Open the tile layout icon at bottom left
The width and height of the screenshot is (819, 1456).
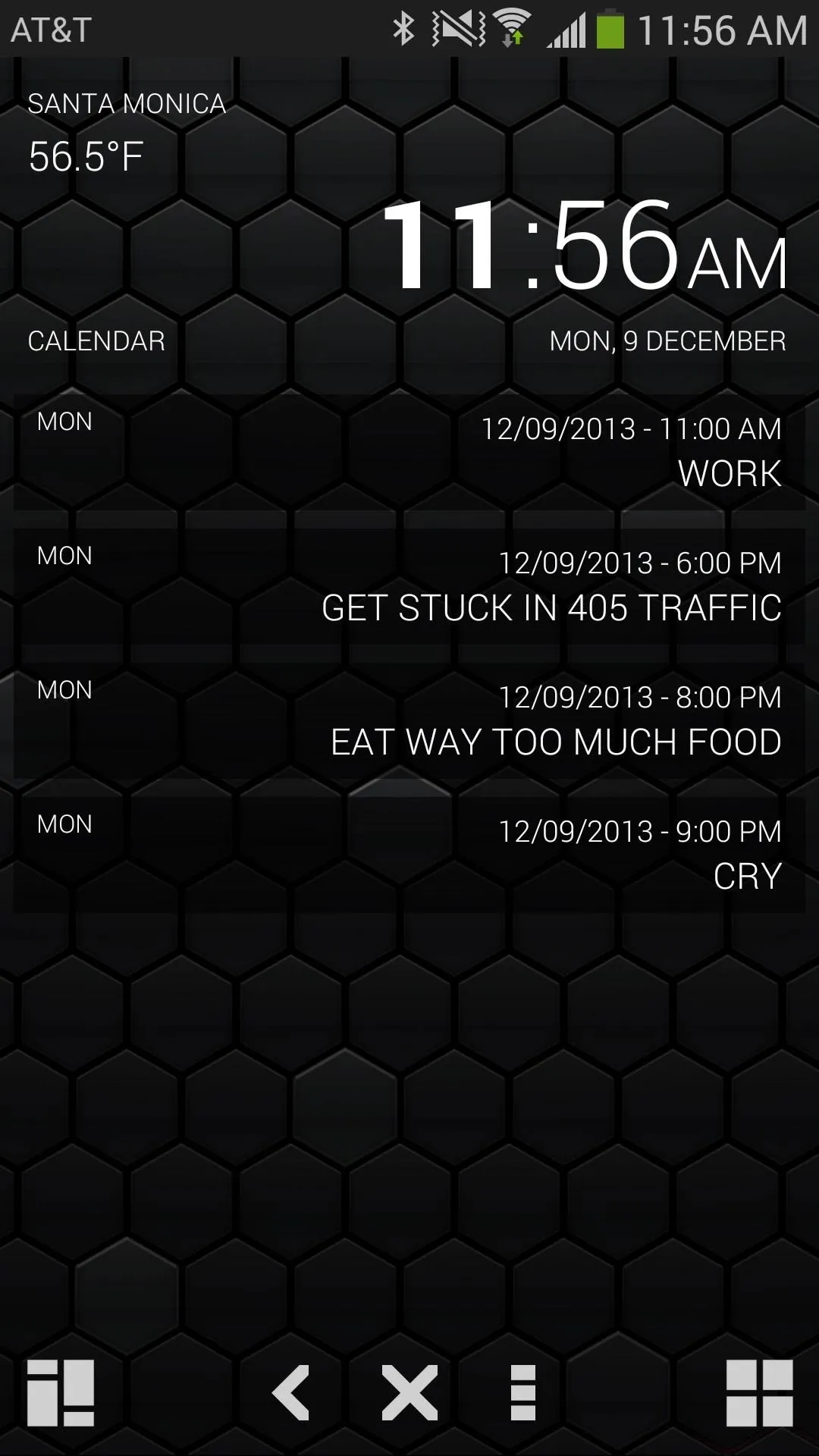[x=61, y=1393]
